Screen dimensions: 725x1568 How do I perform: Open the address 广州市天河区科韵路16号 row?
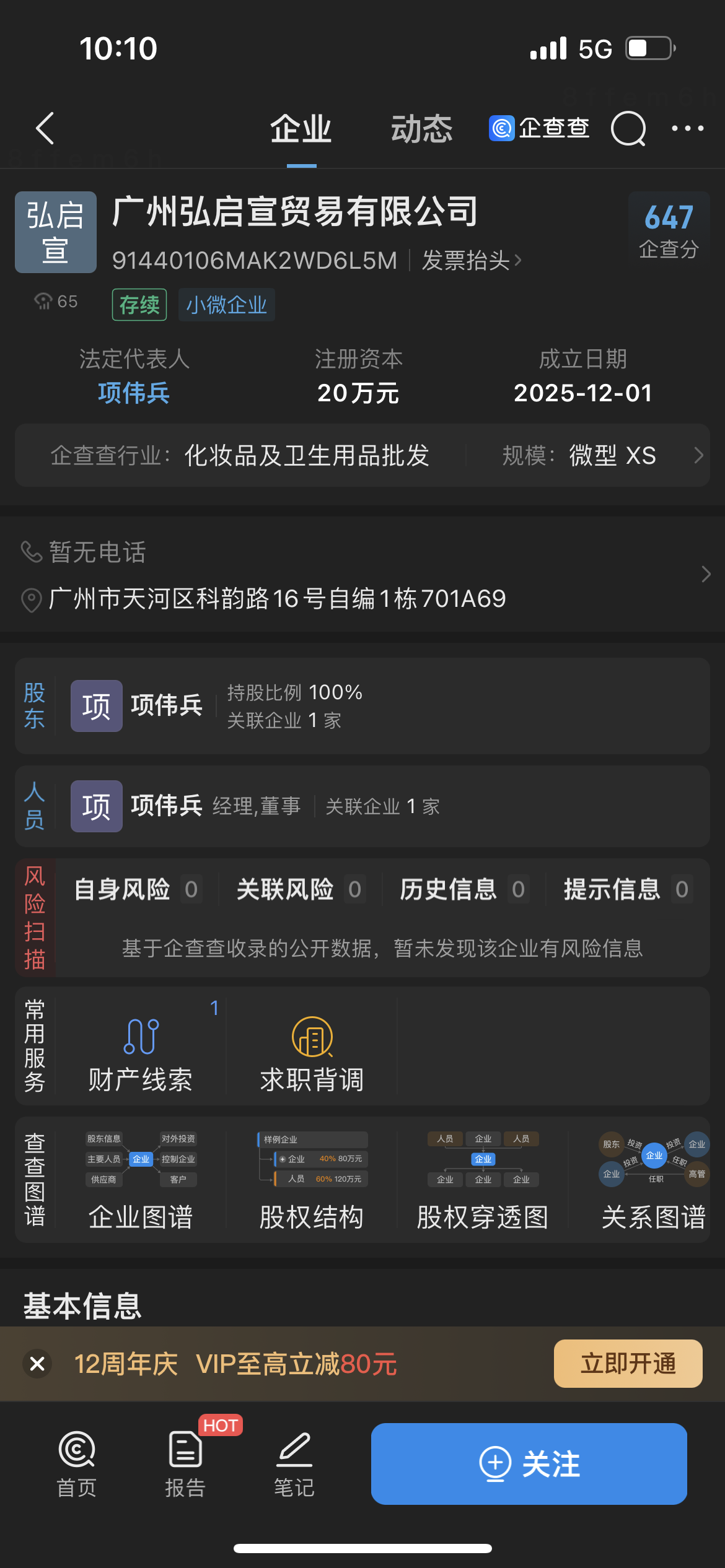(277, 599)
